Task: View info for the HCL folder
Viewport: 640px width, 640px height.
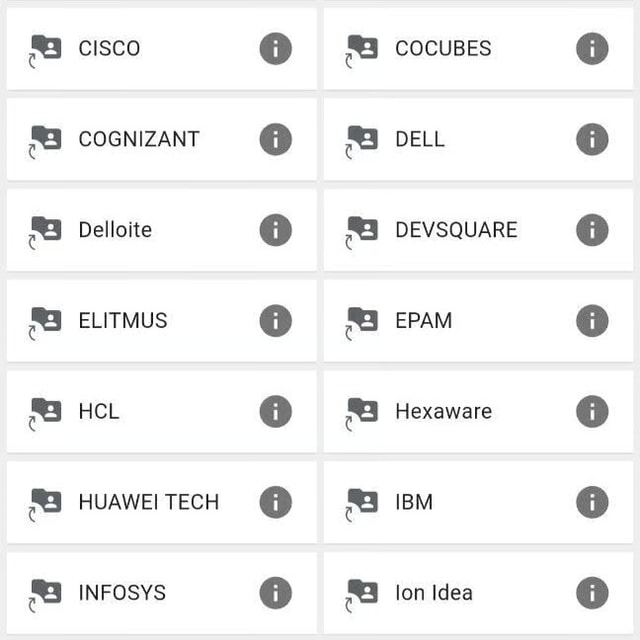Action: click(x=275, y=411)
